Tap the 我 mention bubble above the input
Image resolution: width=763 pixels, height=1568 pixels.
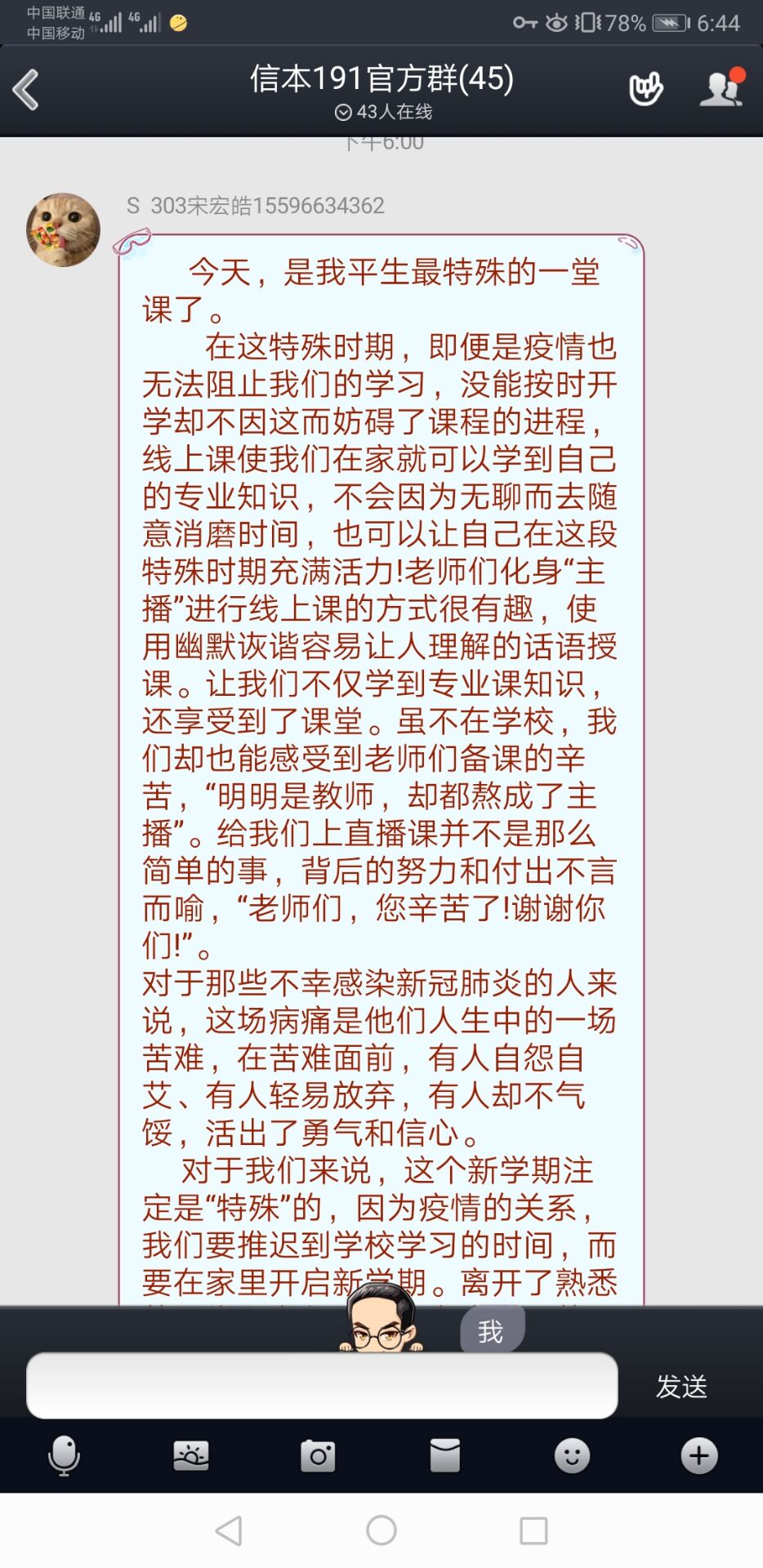click(x=491, y=1332)
